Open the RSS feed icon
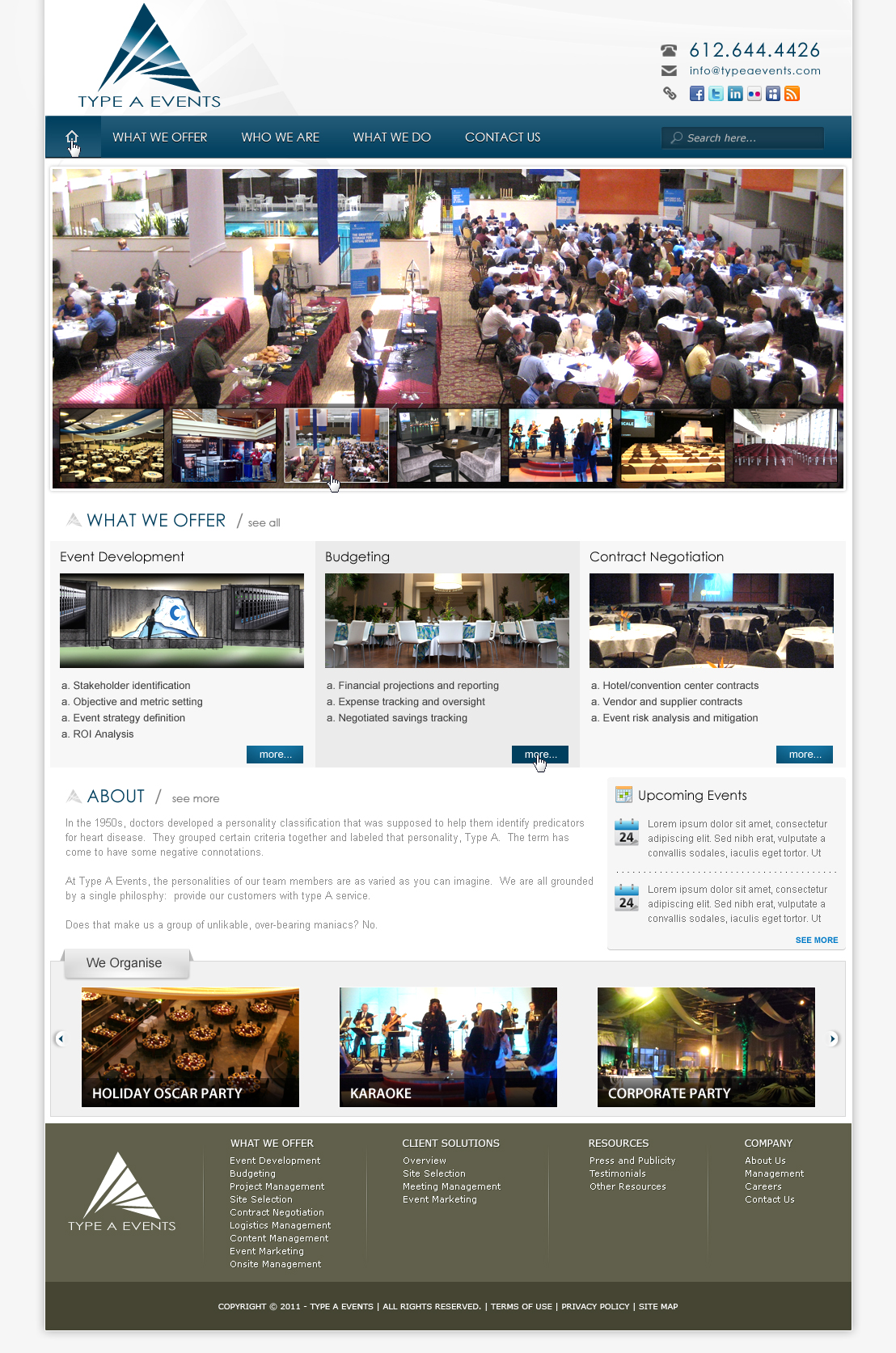The width and height of the screenshot is (896, 1353). click(x=792, y=94)
